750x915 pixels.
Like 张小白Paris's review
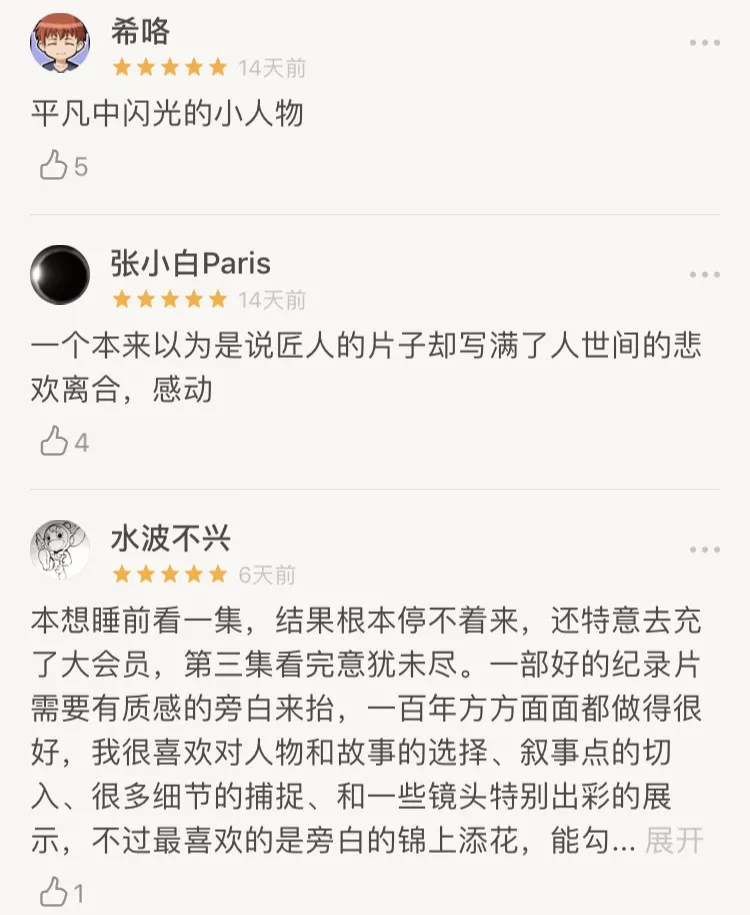click(54, 441)
